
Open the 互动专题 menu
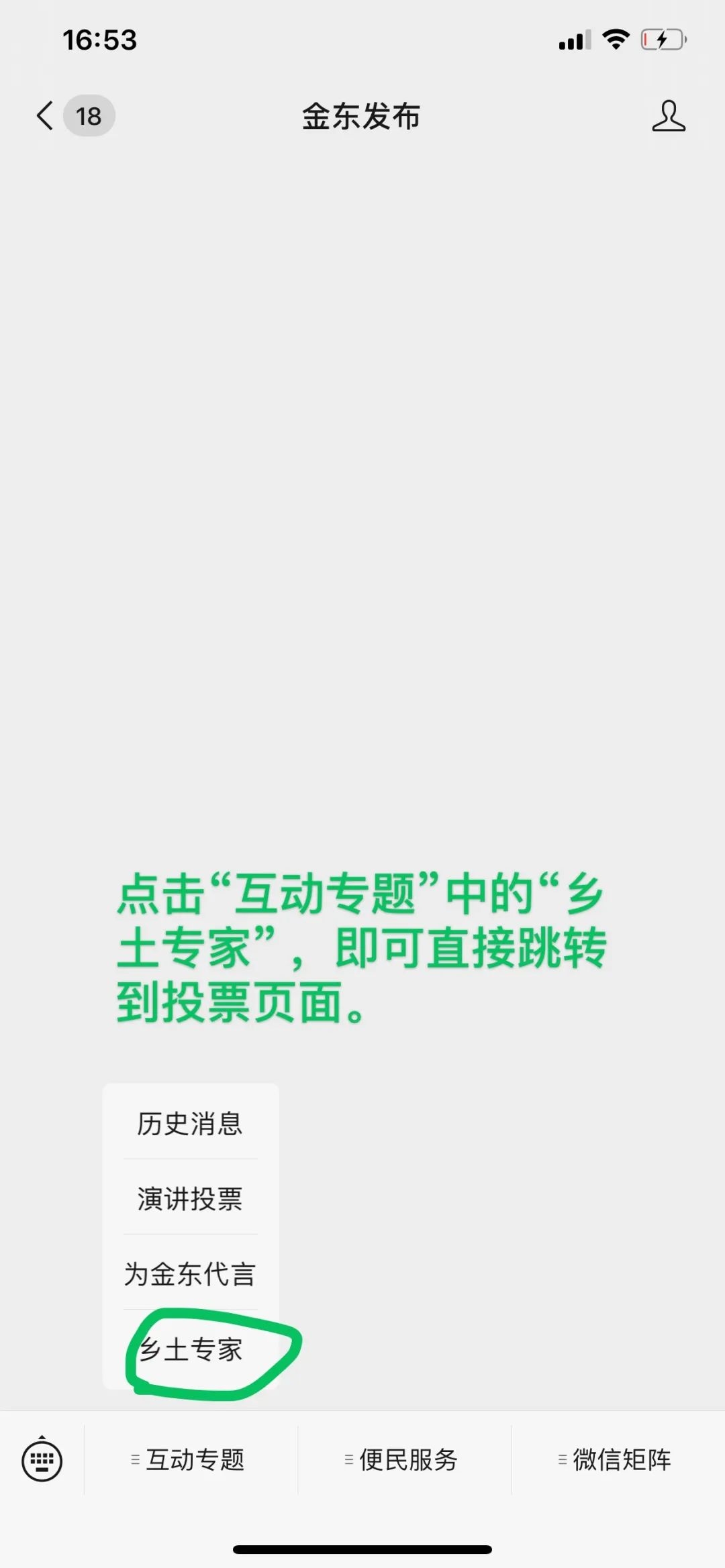190,1460
